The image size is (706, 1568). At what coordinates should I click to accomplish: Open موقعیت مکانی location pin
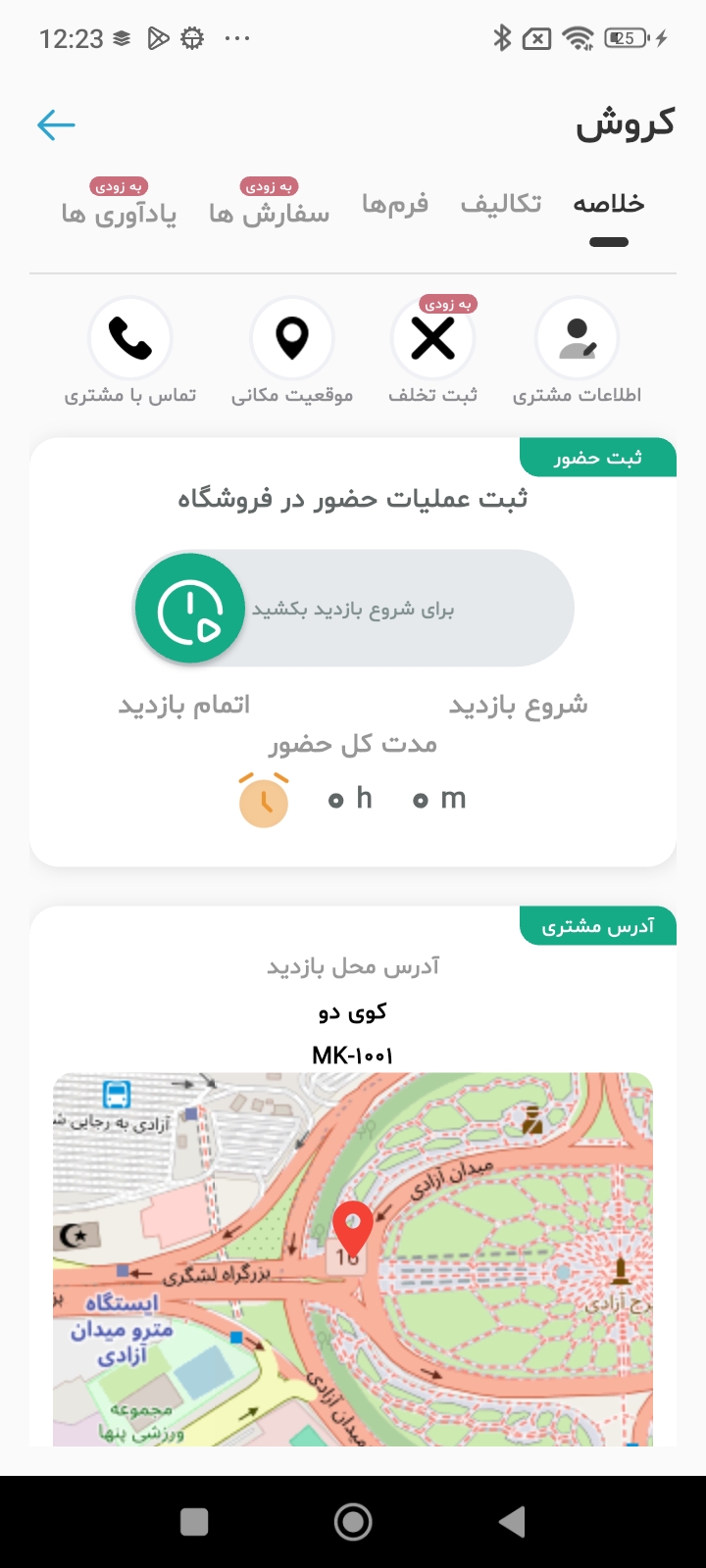point(292,339)
